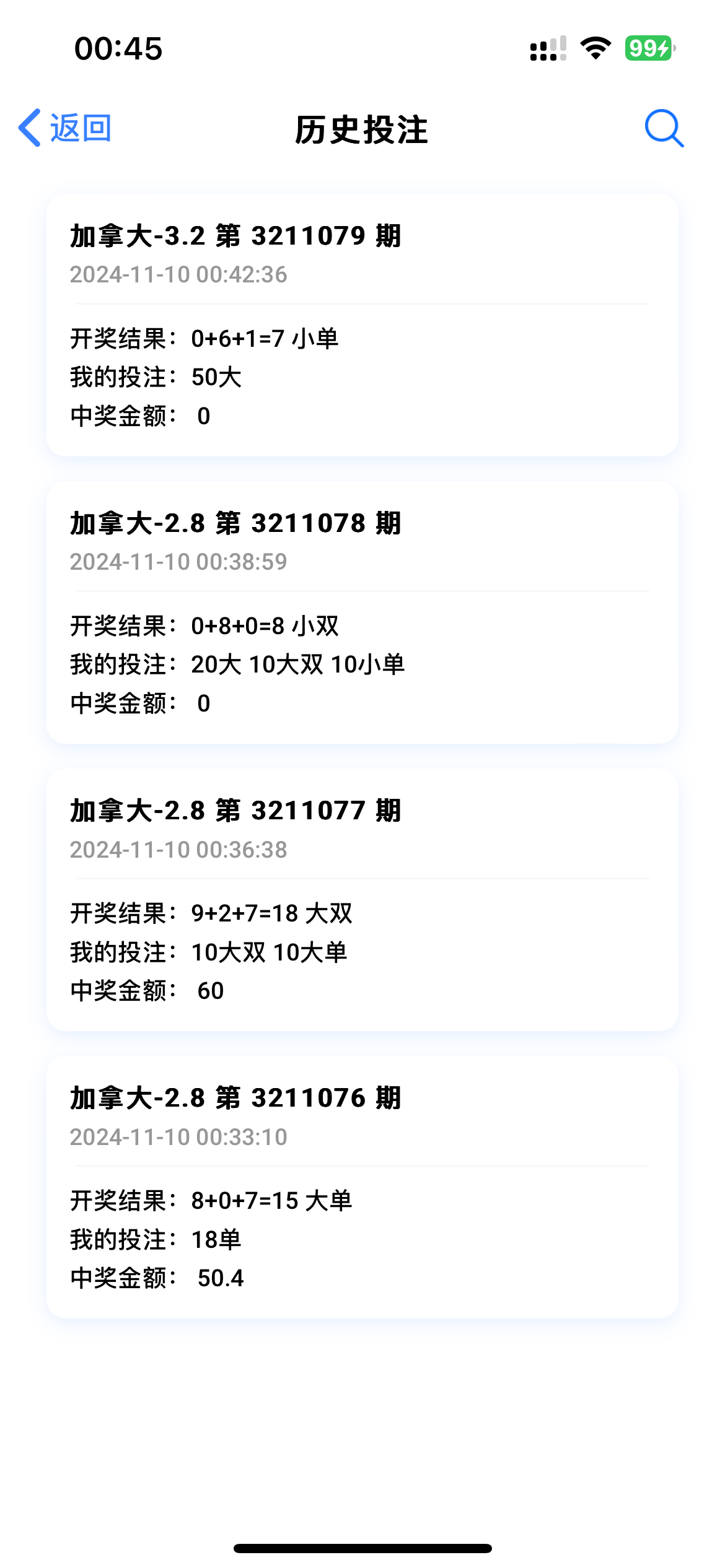The image size is (725, 1568).
Task: View the bet card for period 3211077
Action: tap(362, 900)
